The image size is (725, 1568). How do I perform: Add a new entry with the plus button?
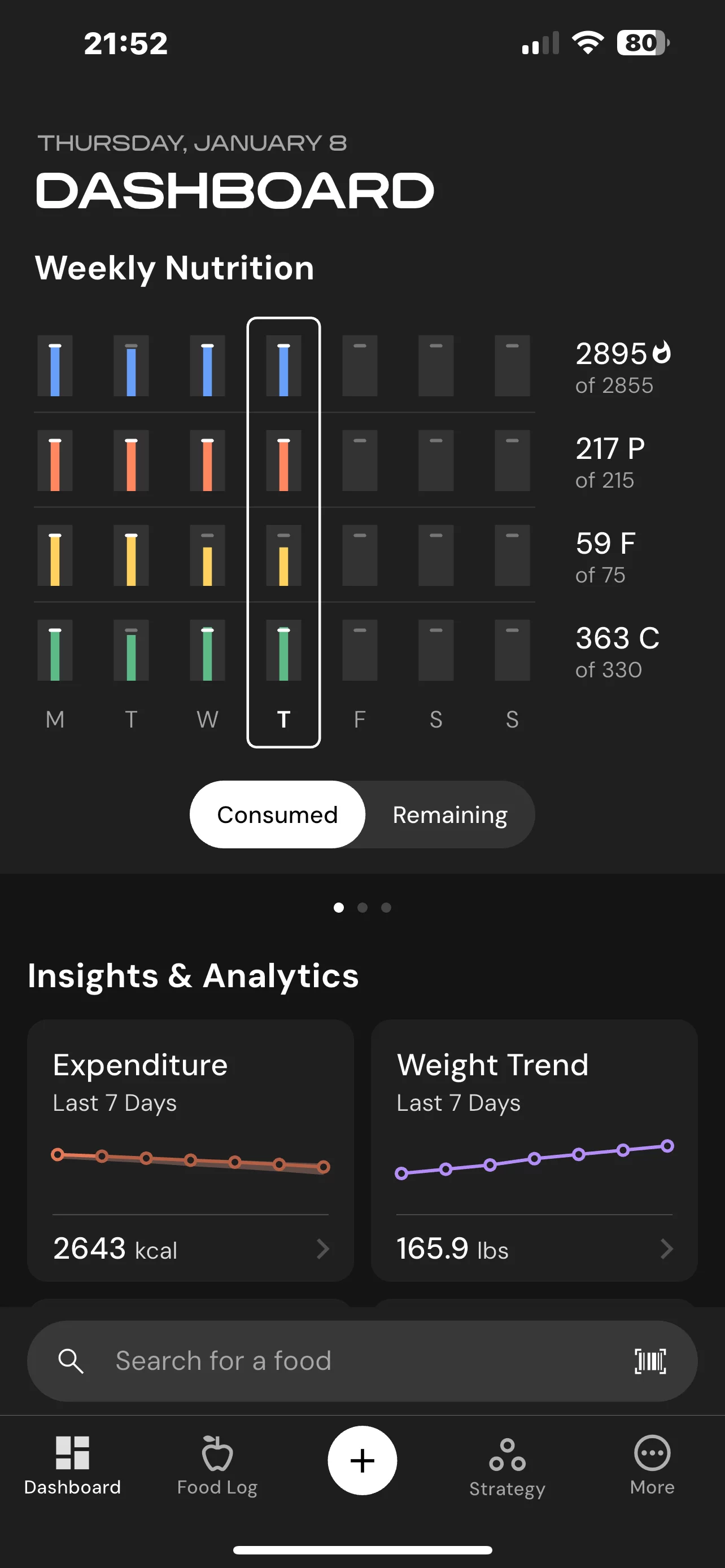(362, 1460)
